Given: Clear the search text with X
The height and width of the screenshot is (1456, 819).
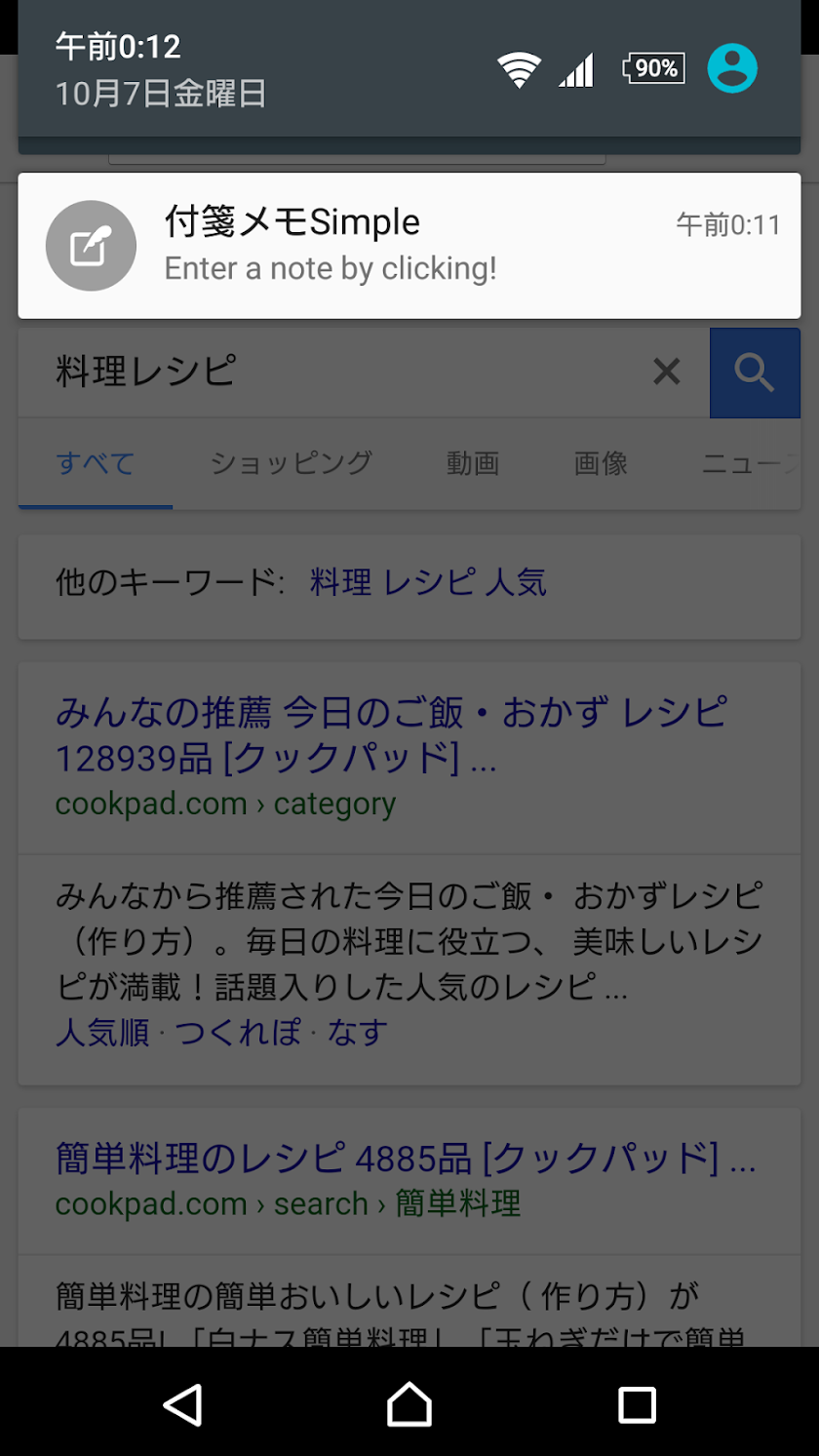Looking at the screenshot, I should pos(666,372).
